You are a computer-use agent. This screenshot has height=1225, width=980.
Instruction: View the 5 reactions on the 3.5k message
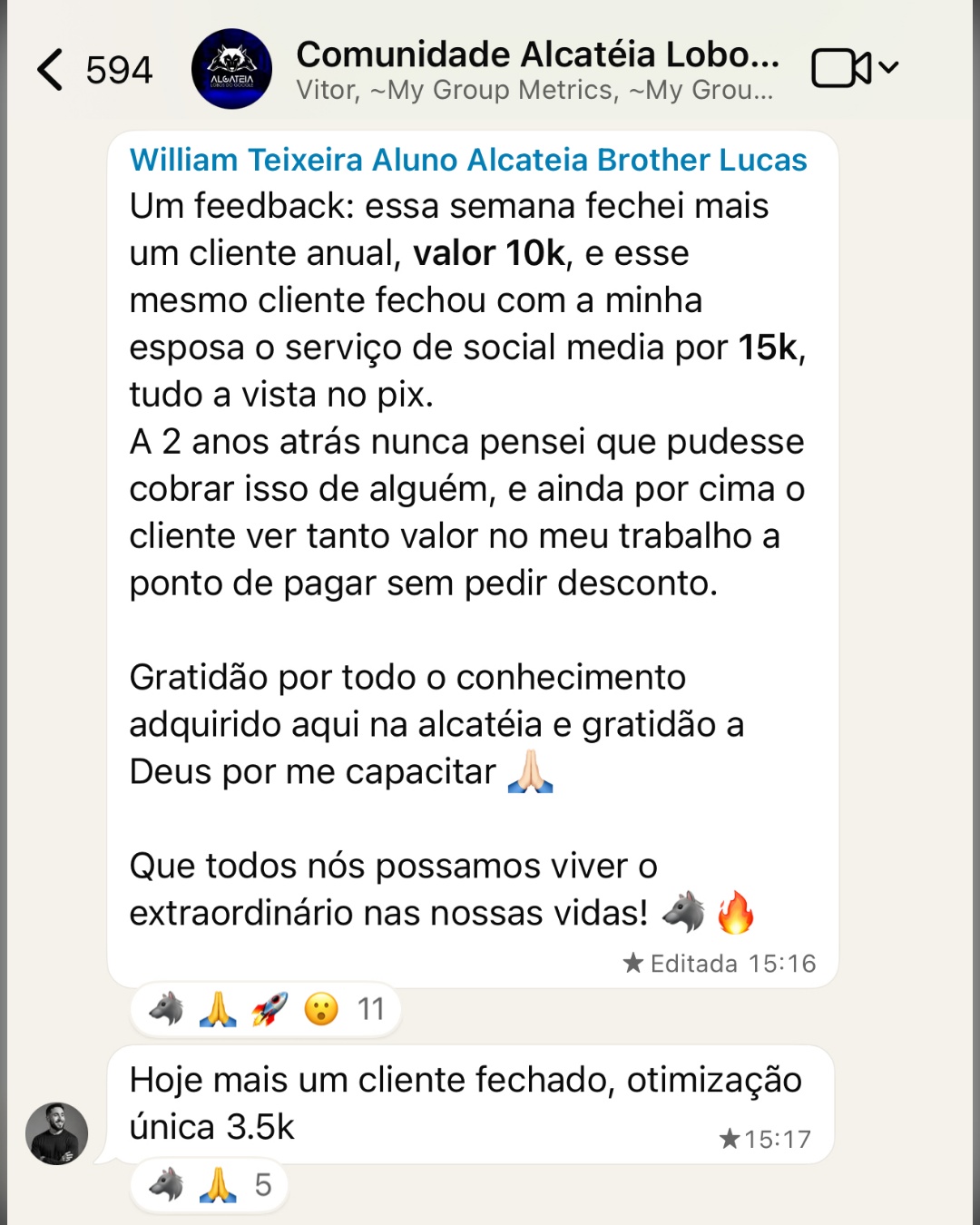point(210,1185)
